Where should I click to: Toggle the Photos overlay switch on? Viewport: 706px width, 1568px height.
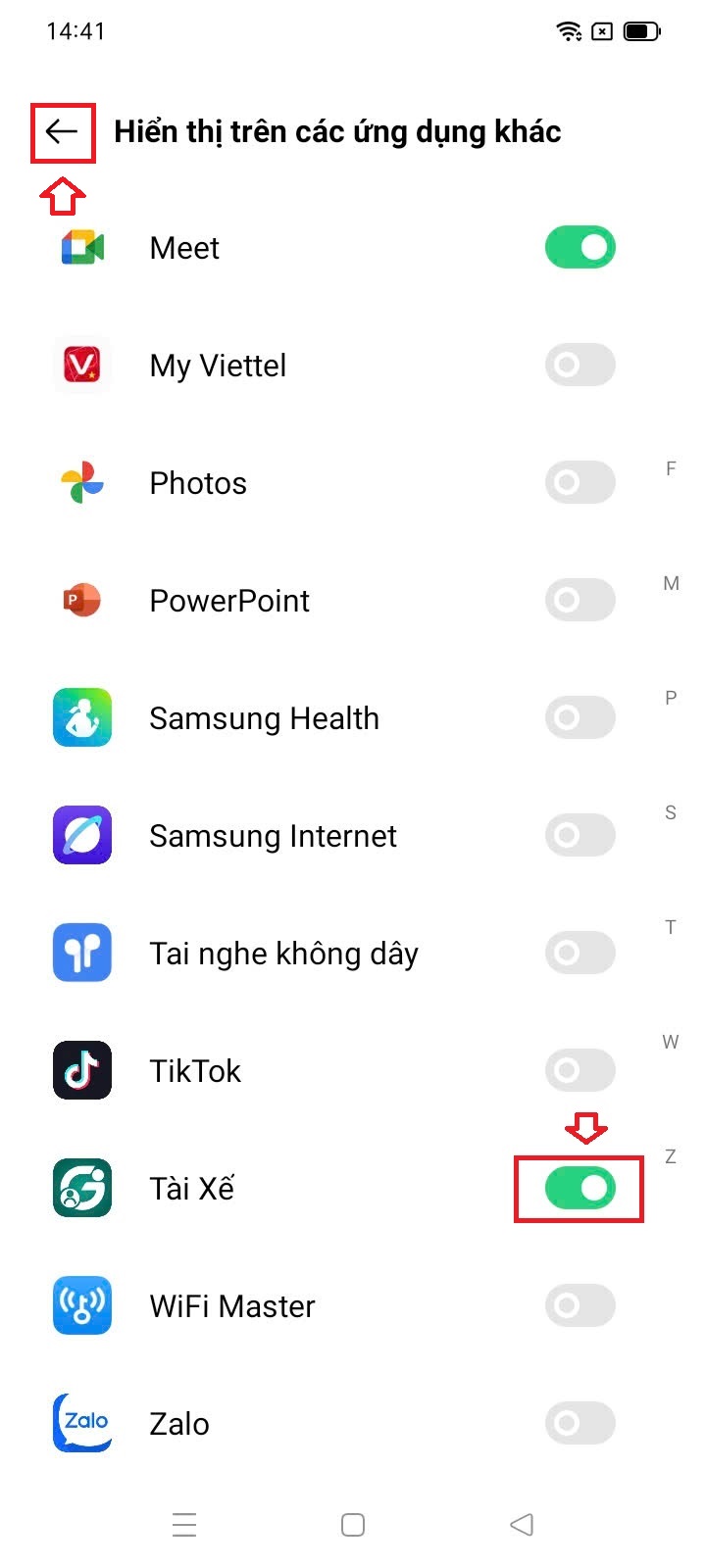click(580, 483)
